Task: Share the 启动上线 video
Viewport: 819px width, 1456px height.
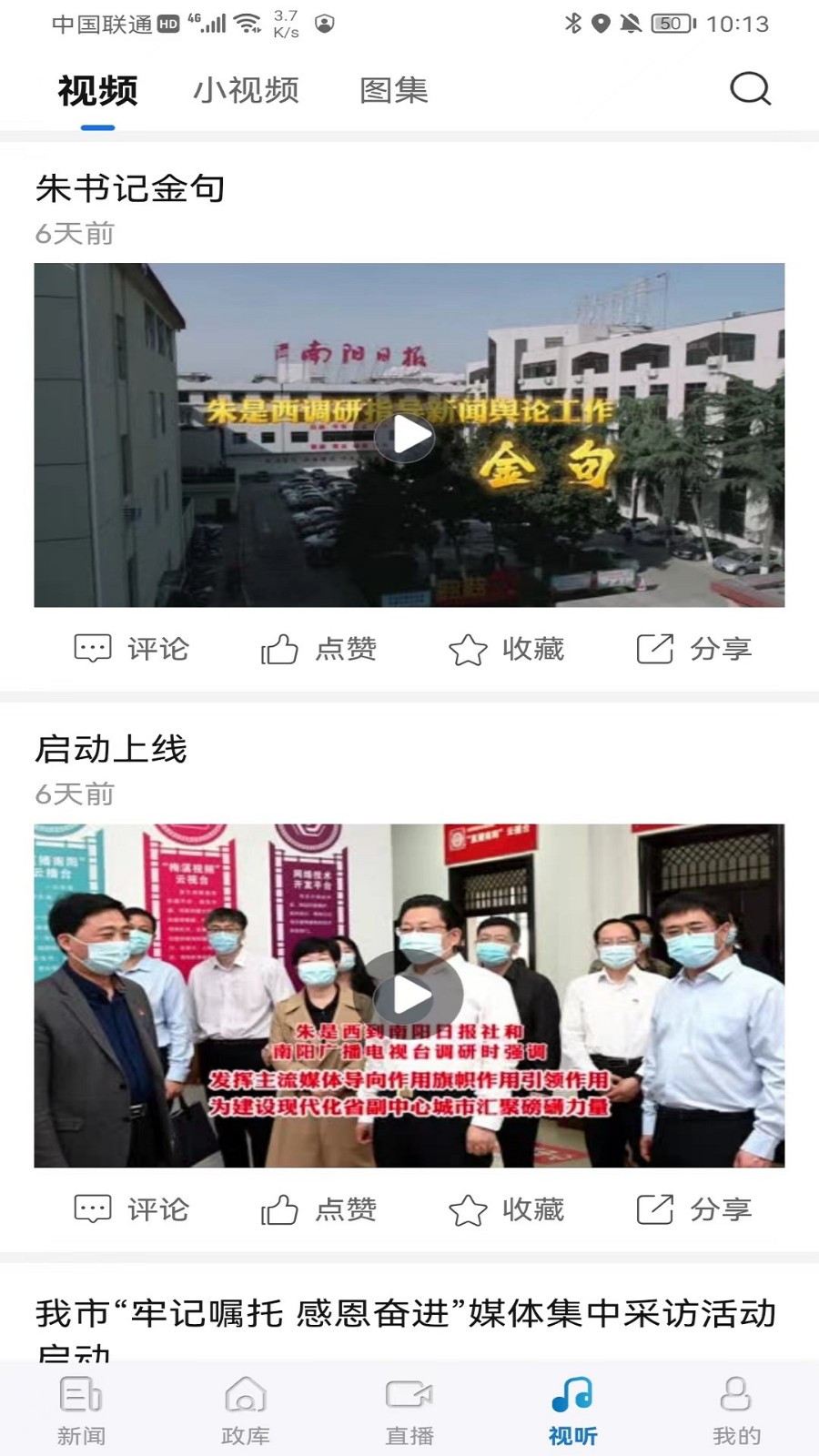Action: pos(693,1209)
